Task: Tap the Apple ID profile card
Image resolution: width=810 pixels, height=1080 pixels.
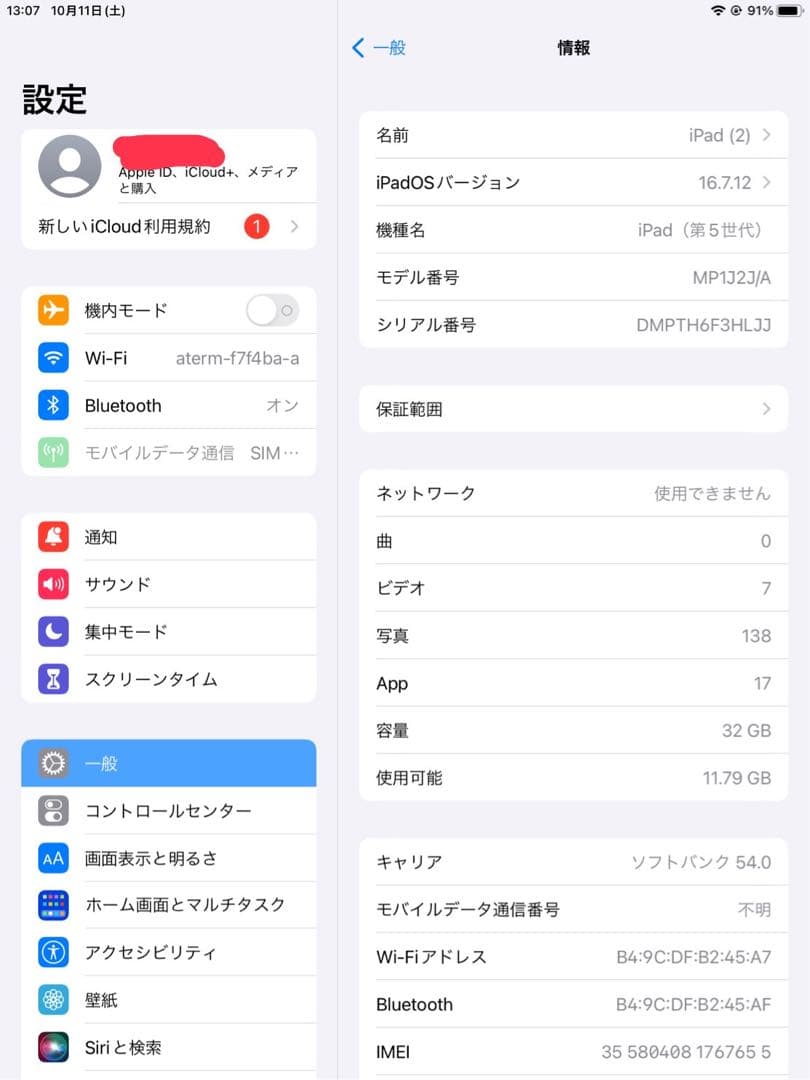Action: [x=169, y=165]
